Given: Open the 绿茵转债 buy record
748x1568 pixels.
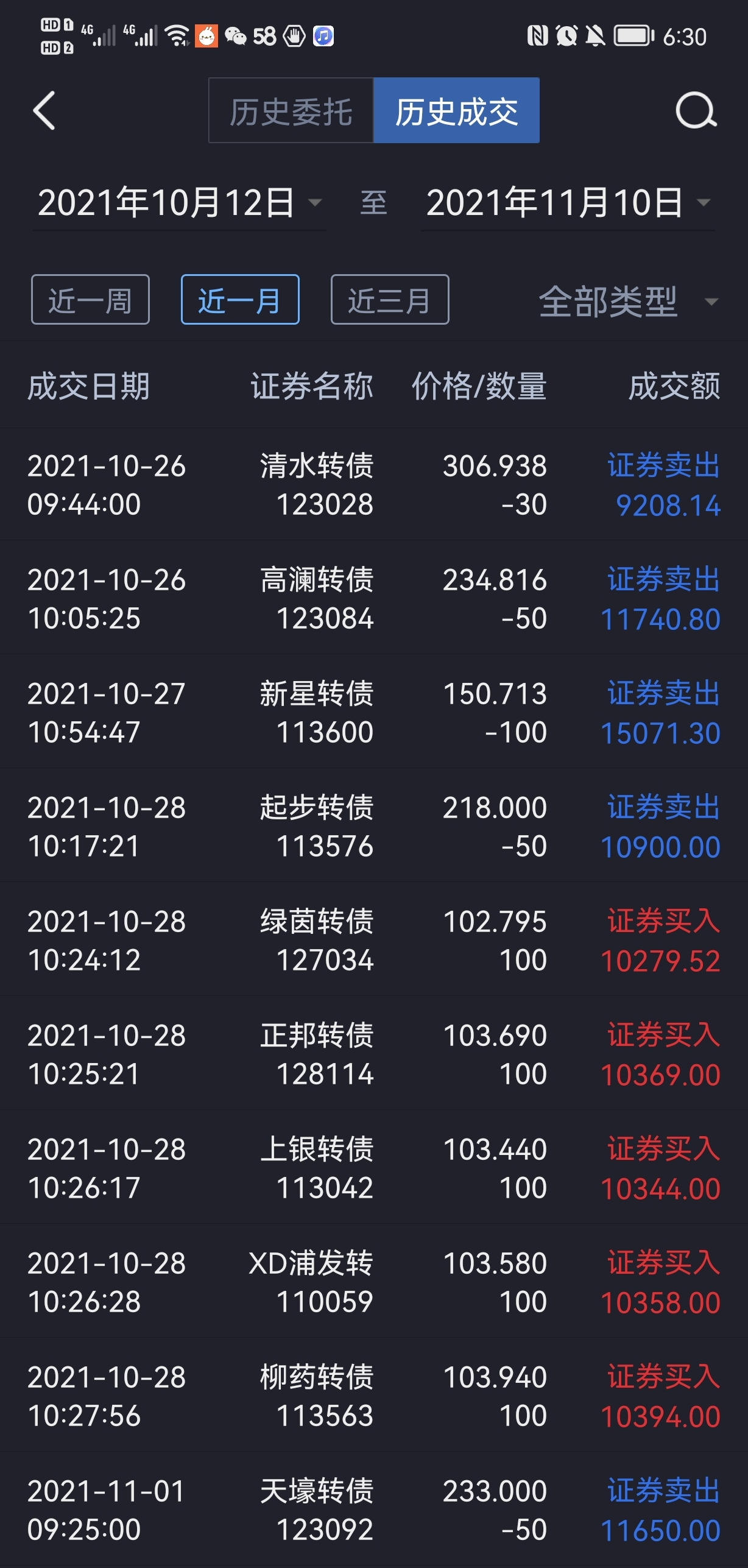Looking at the screenshot, I should (374, 940).
